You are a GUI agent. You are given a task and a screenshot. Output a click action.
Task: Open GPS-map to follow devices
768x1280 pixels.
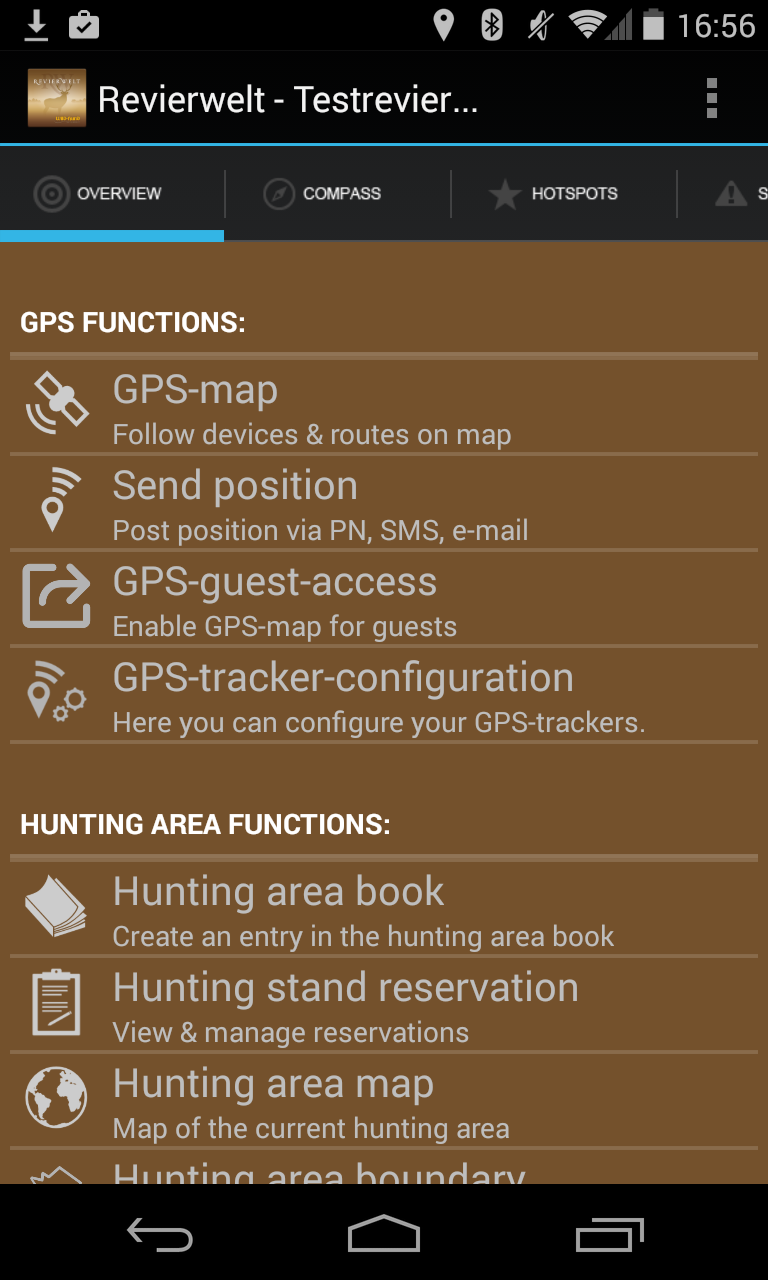[x=384, y=407]
